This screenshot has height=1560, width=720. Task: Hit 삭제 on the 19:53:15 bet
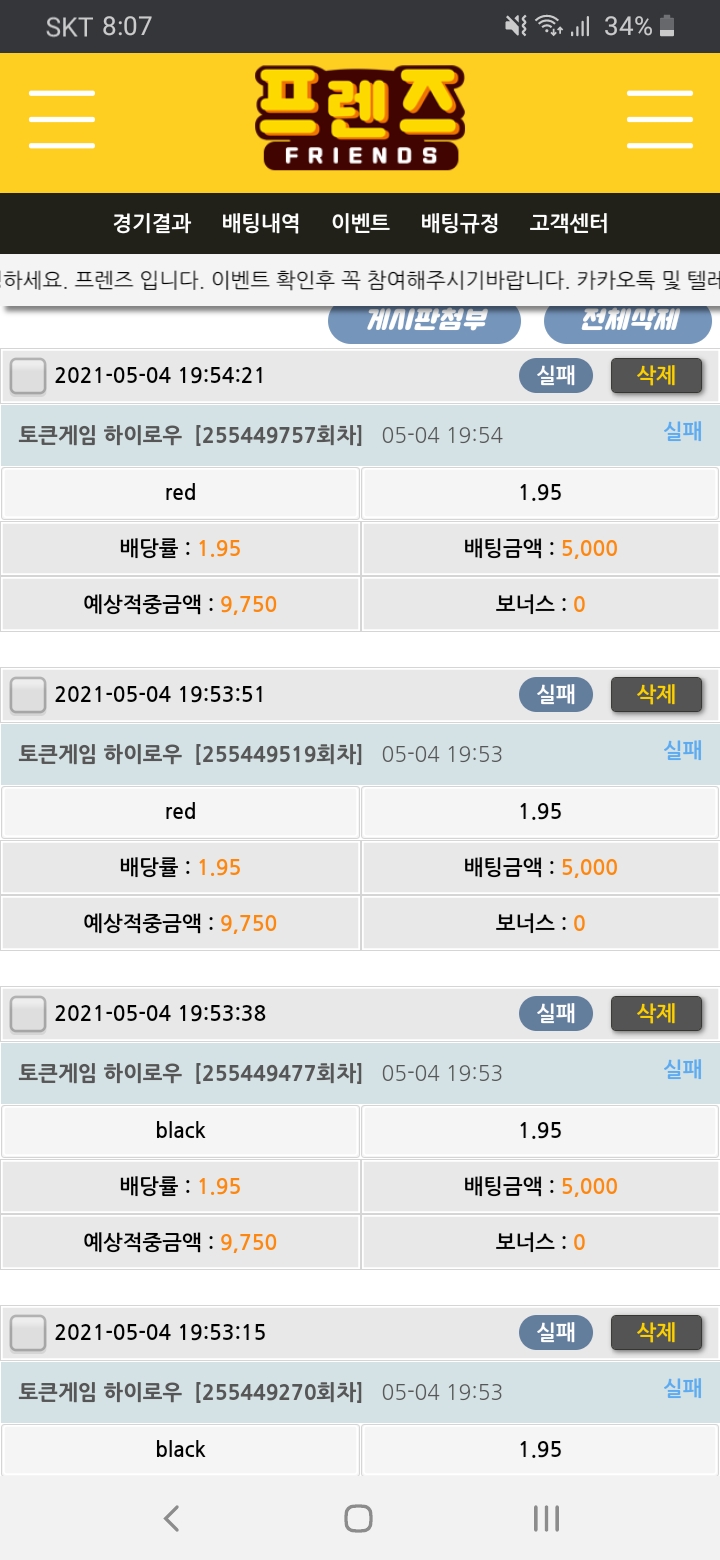tap(656, 1332)
